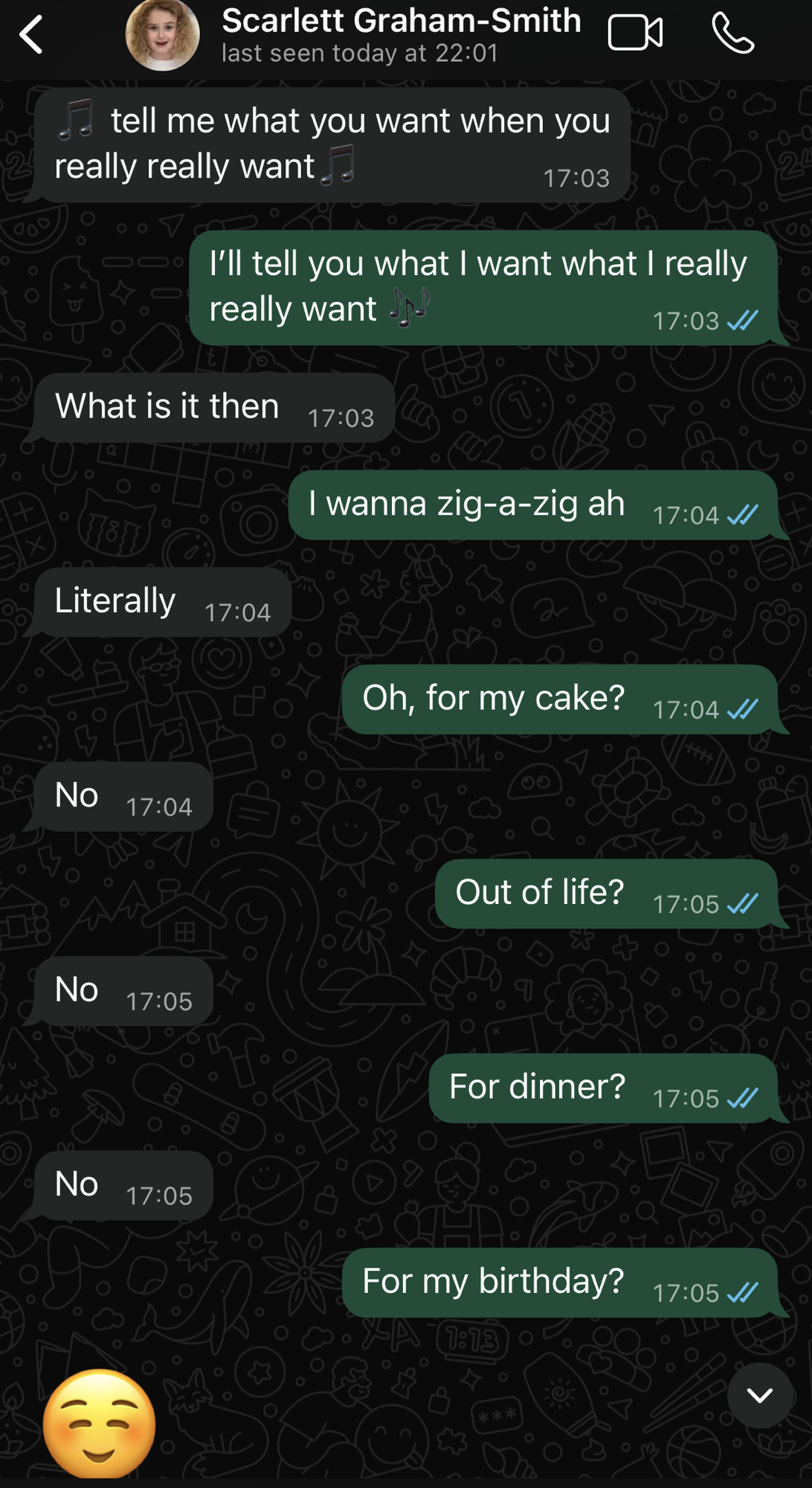
Task: Open Scarlett Graham-Smith's contact info
Action: coord(400,33)
